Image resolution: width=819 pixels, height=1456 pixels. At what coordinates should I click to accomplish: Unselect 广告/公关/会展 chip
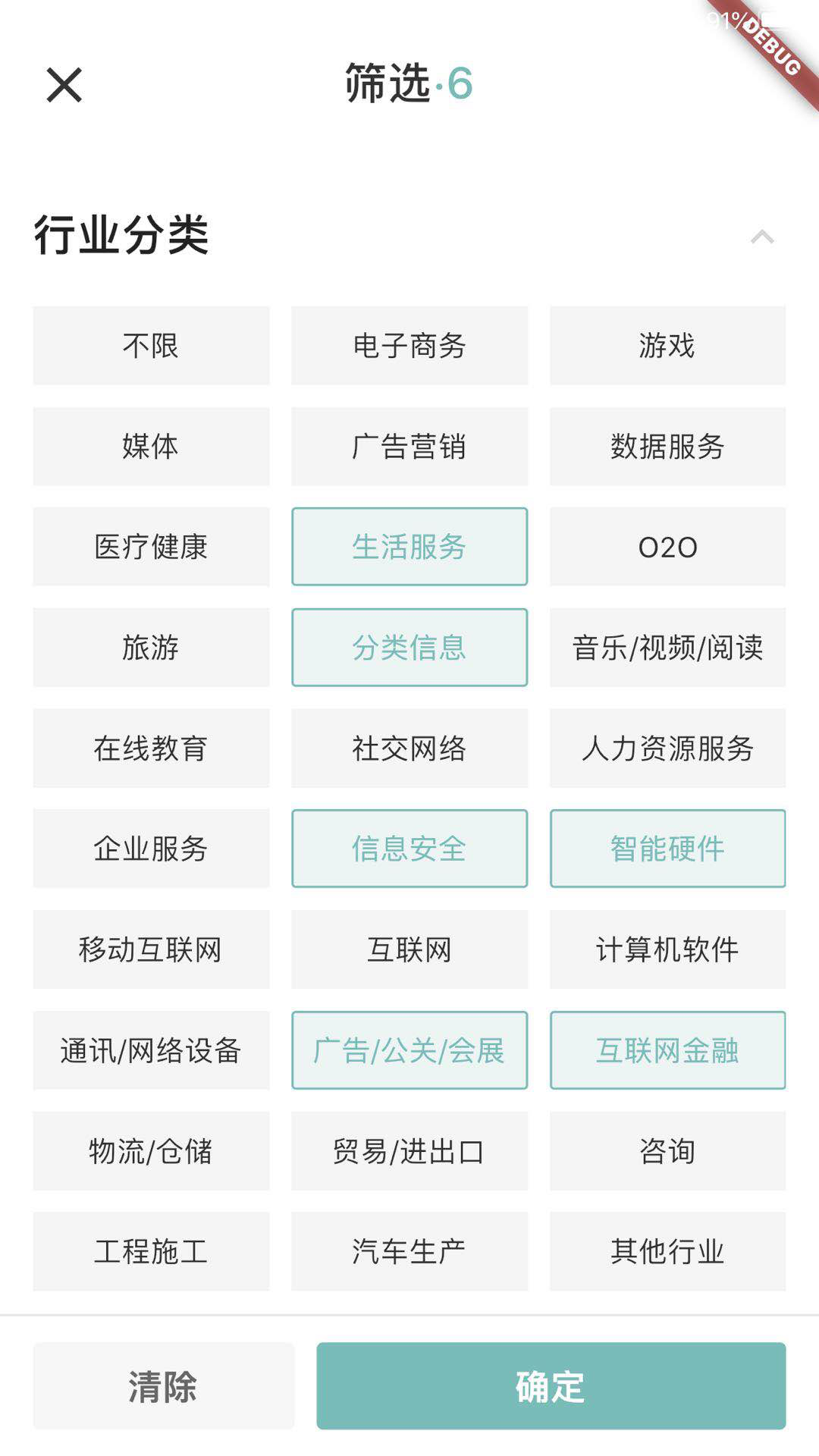[x=409, y=1050]
